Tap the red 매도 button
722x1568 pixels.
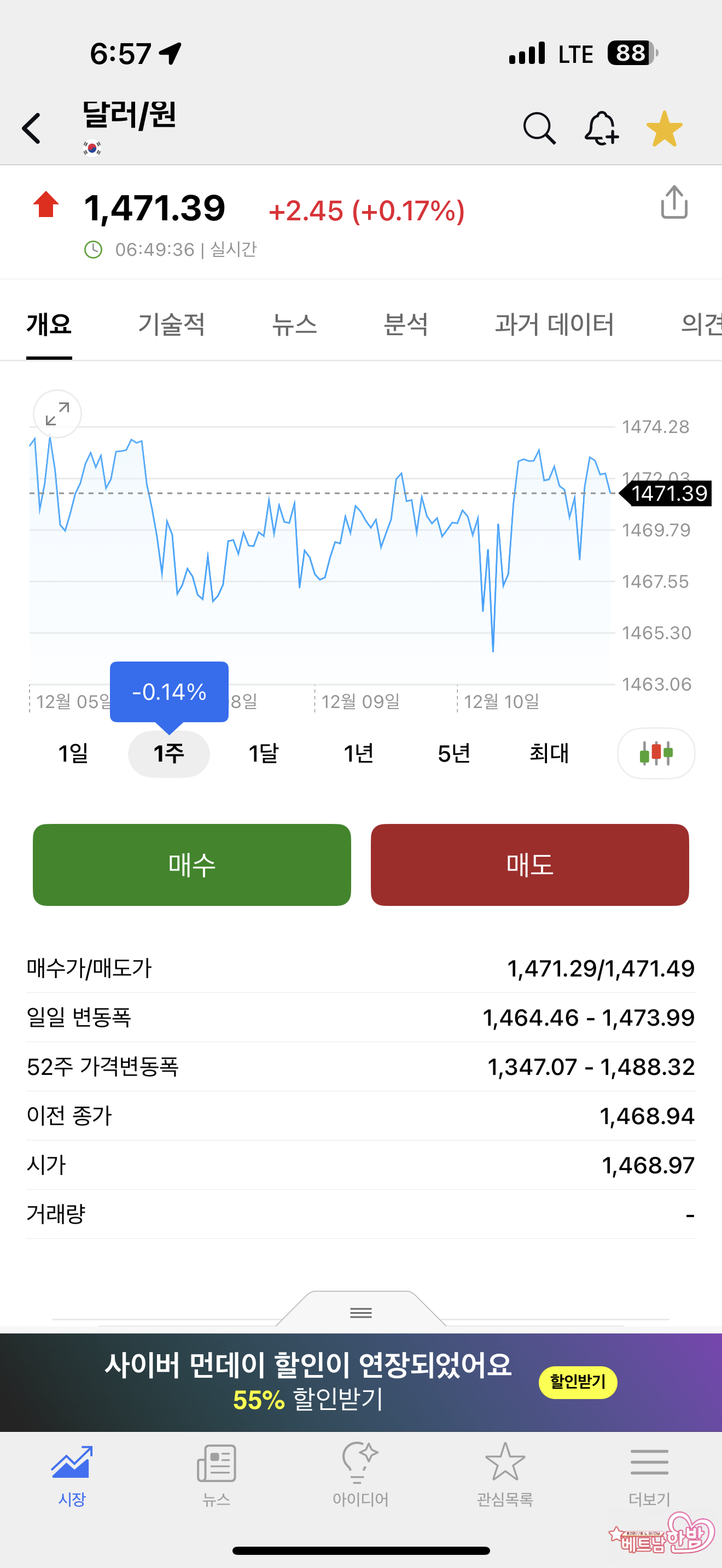(x=529, y=864)
